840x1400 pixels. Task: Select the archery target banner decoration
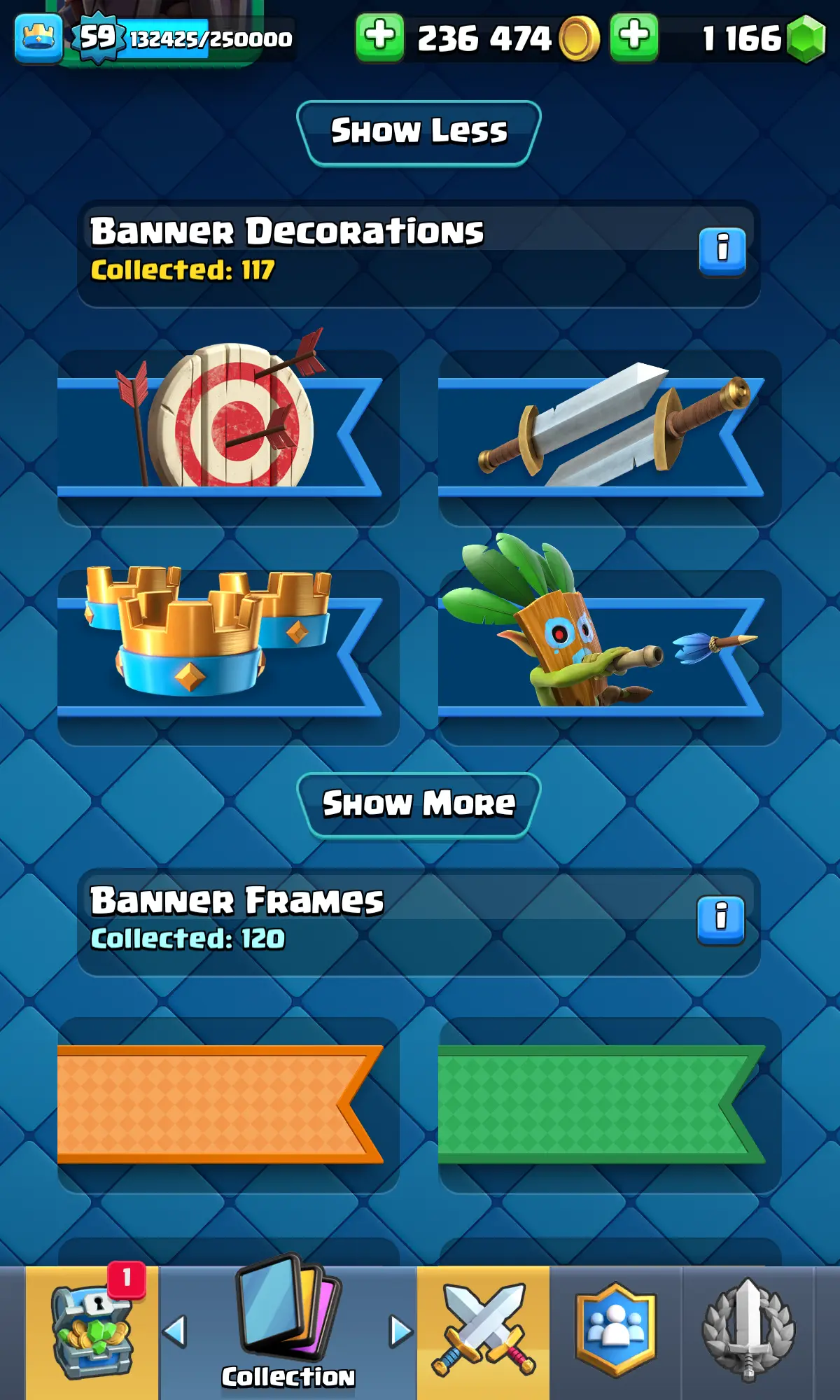227,437
